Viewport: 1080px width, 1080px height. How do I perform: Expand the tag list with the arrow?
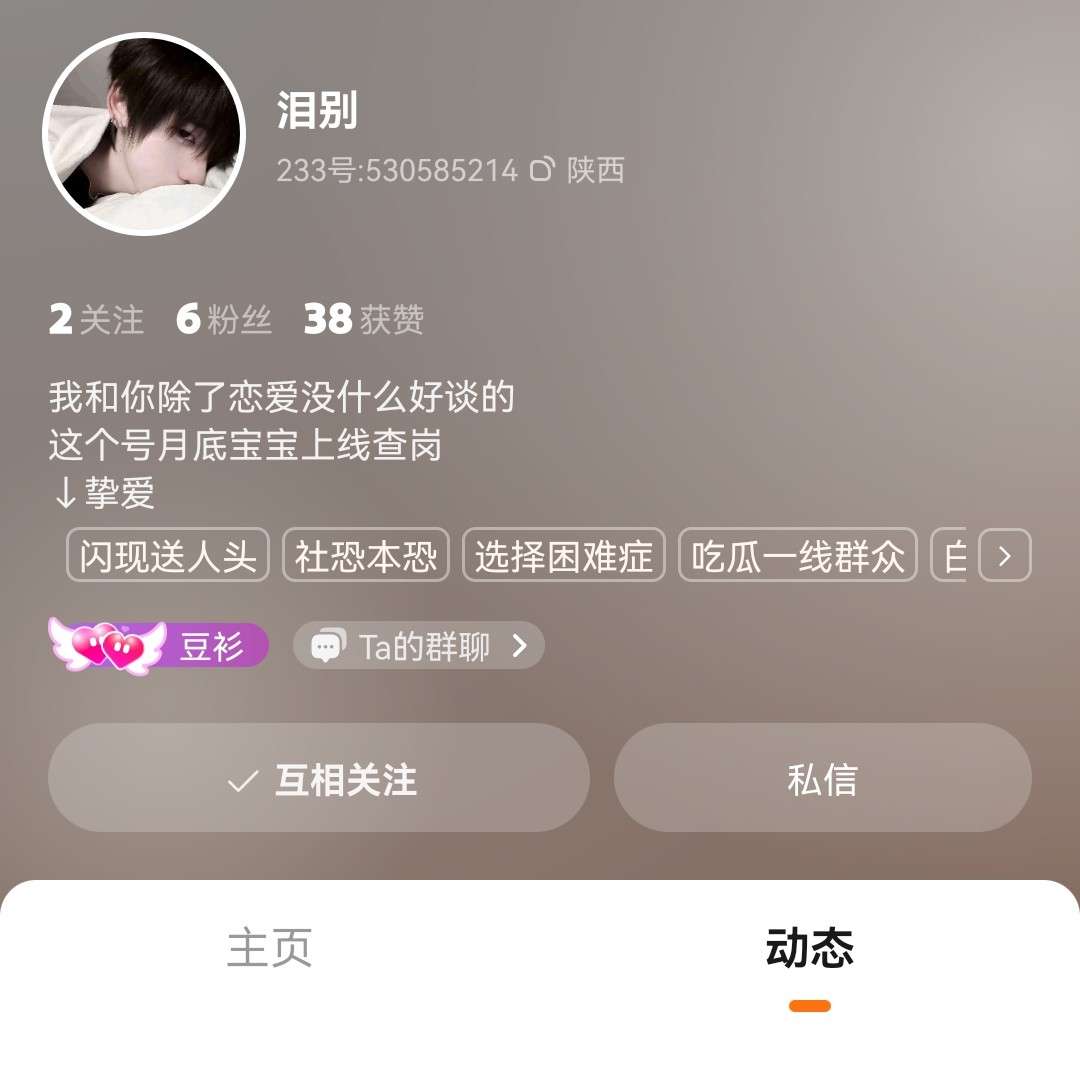[1004, 555]
